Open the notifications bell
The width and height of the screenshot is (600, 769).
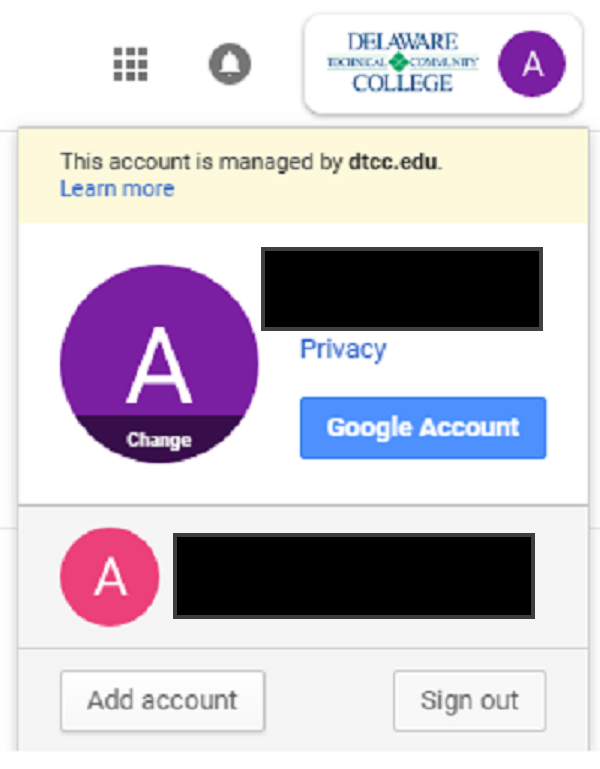(230, 64)
